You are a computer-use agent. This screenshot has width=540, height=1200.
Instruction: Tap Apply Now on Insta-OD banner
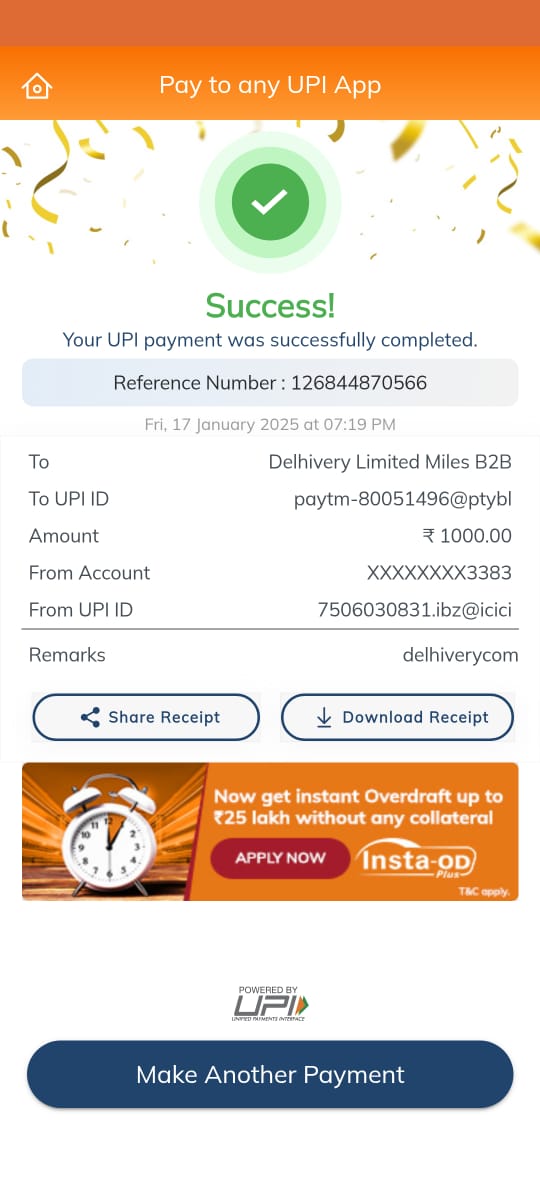pyautogui.click(x=280, y=858)
